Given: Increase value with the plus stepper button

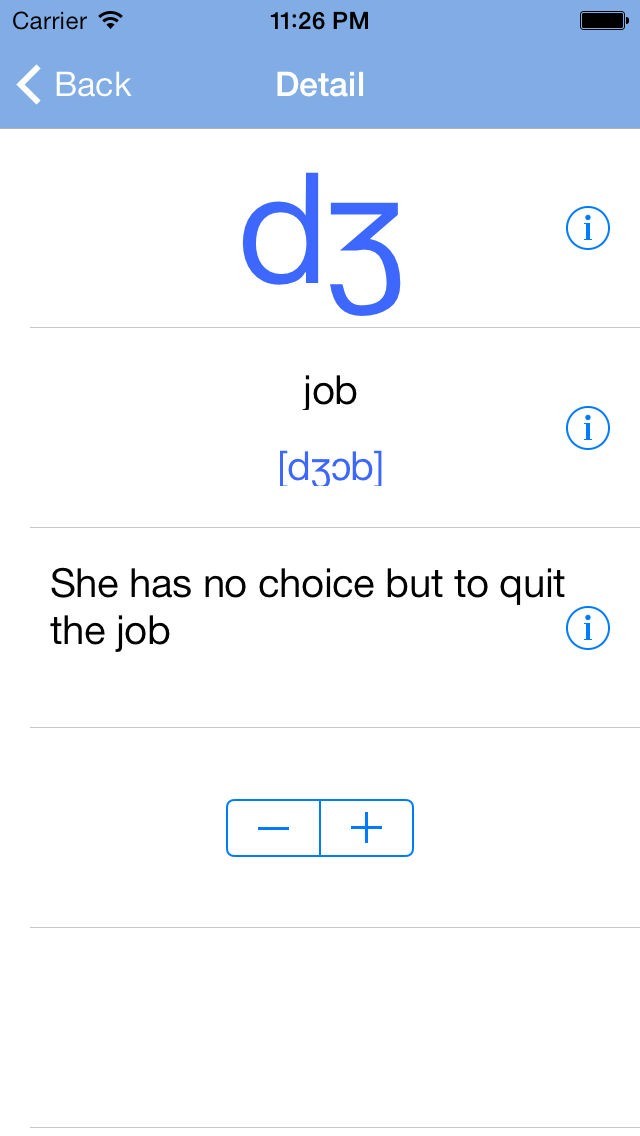Looking at the screenshot, I should pos(367,828).
